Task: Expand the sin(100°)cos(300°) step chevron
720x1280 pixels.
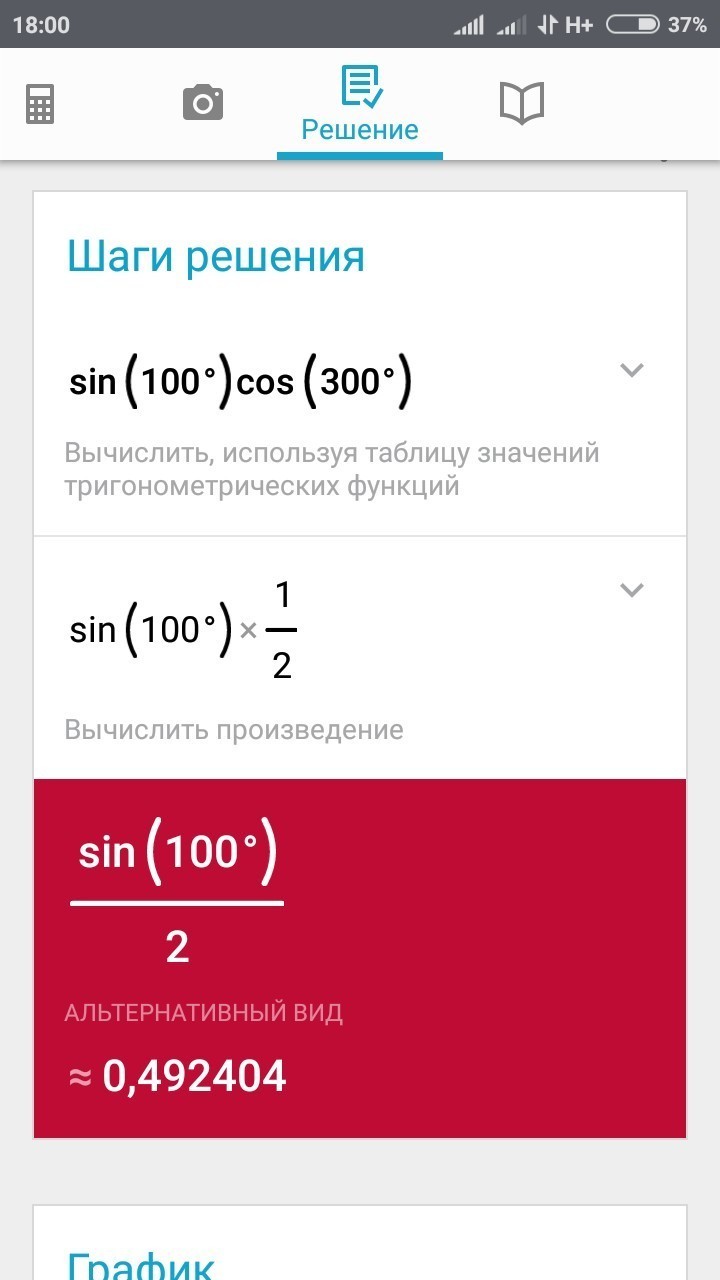Action: tap(631, 370)
